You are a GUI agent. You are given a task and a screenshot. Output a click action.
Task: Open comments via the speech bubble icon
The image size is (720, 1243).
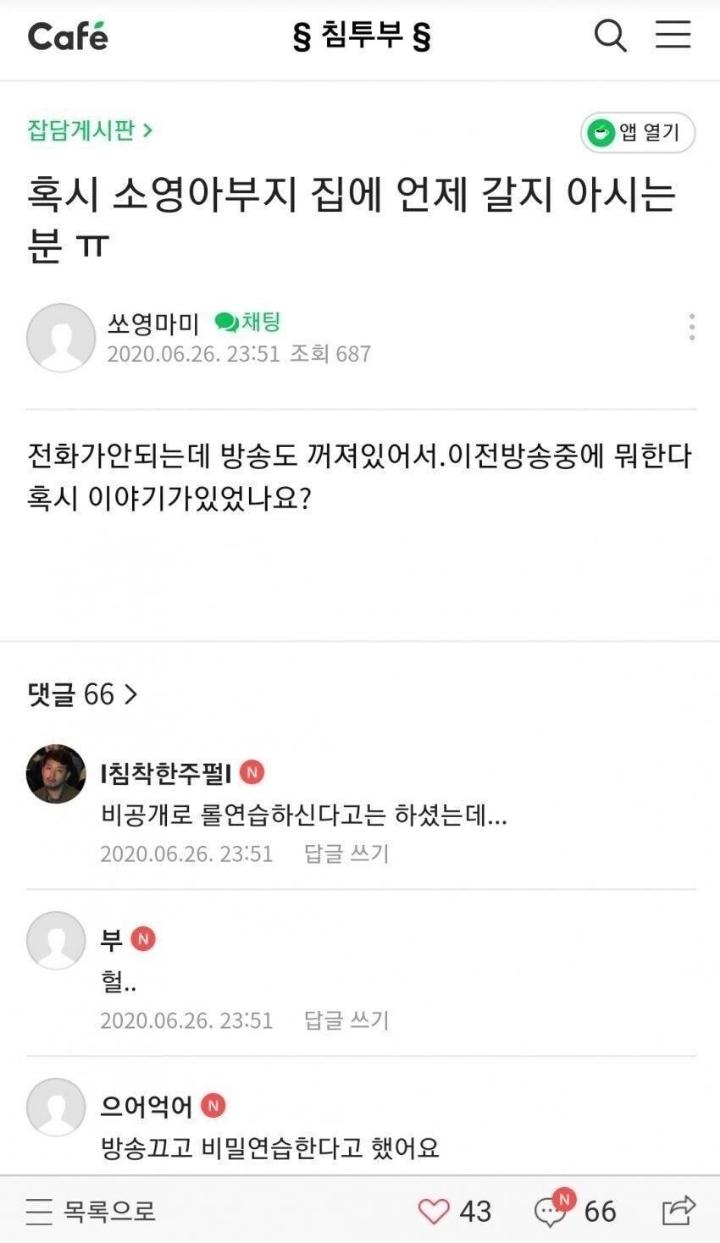coord(550,1210)
